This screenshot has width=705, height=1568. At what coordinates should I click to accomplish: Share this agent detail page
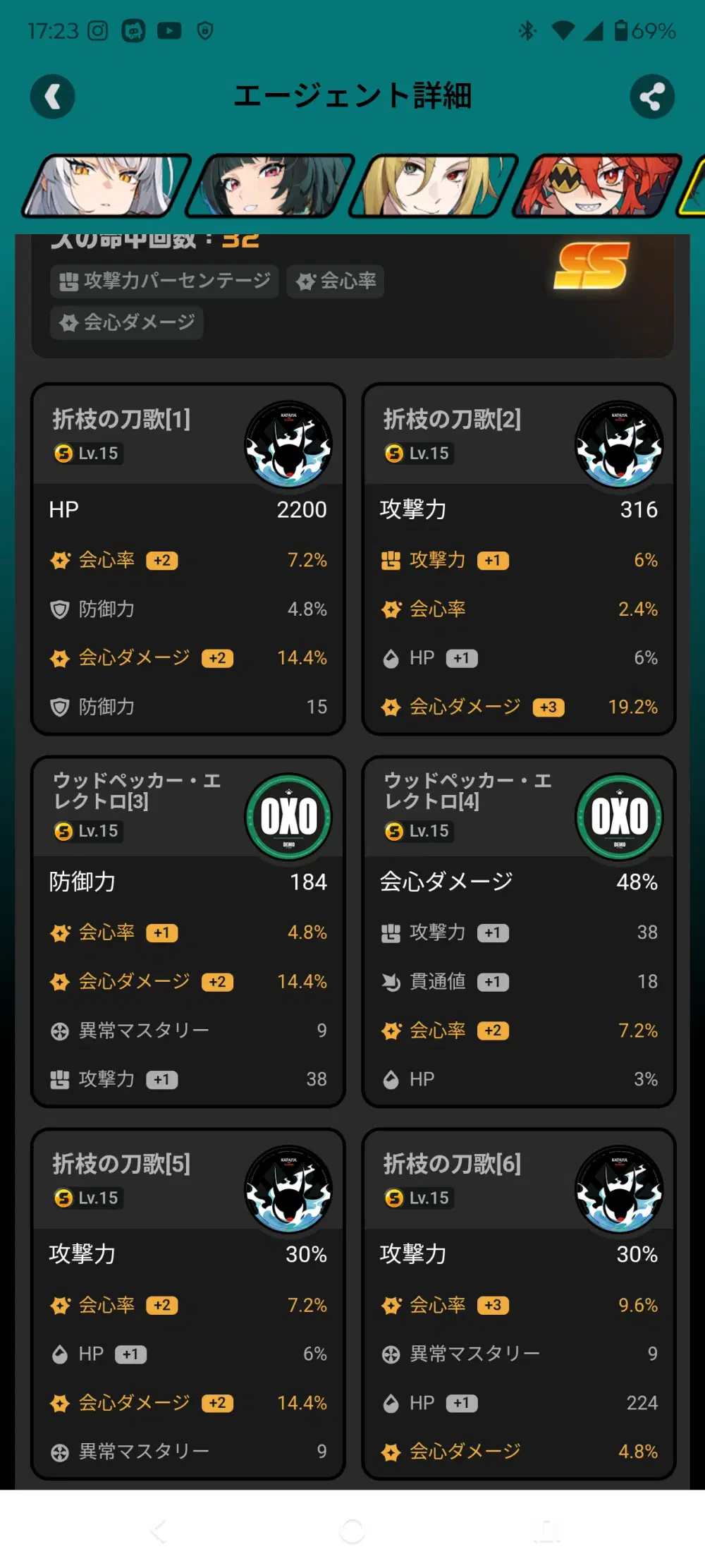click(651, 97)
